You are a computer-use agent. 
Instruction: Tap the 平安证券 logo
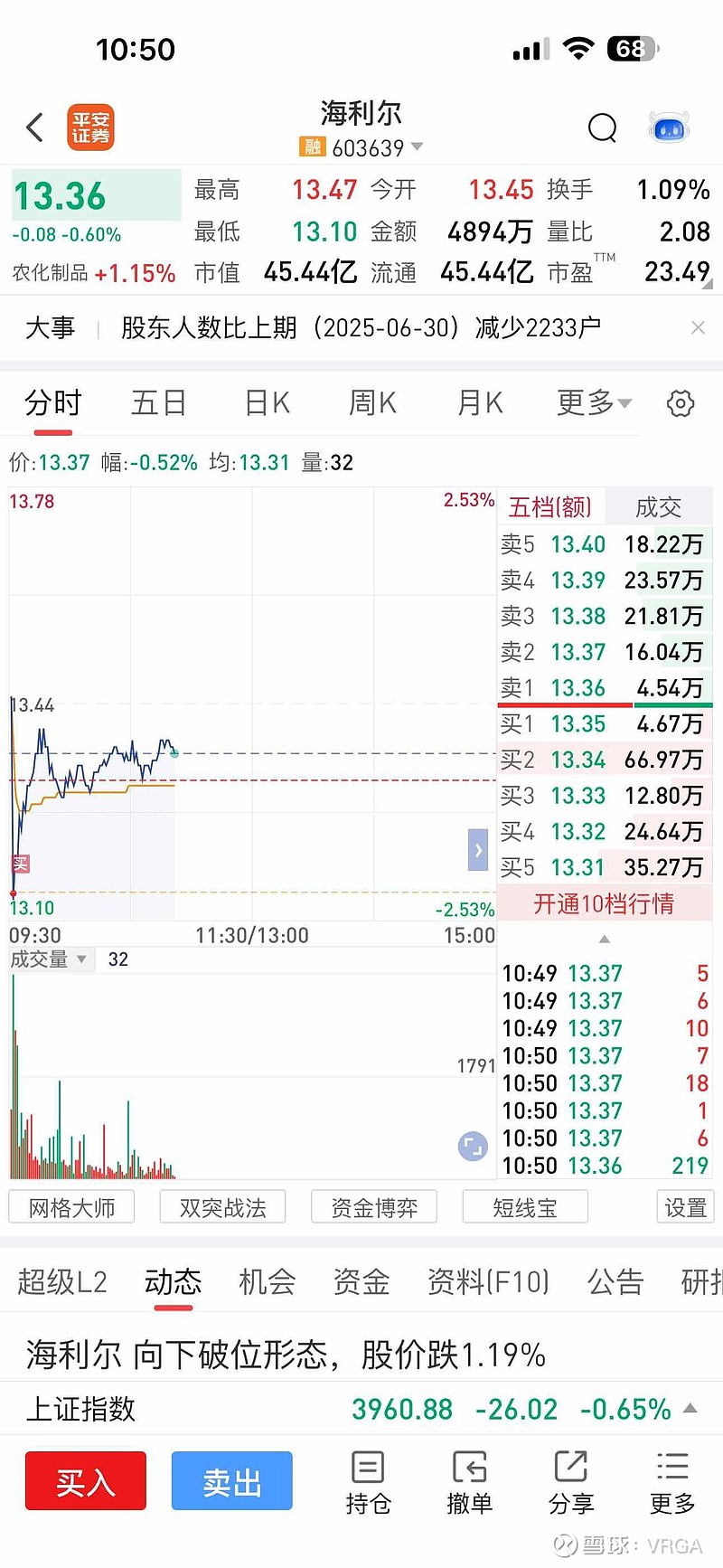point(90,127)
